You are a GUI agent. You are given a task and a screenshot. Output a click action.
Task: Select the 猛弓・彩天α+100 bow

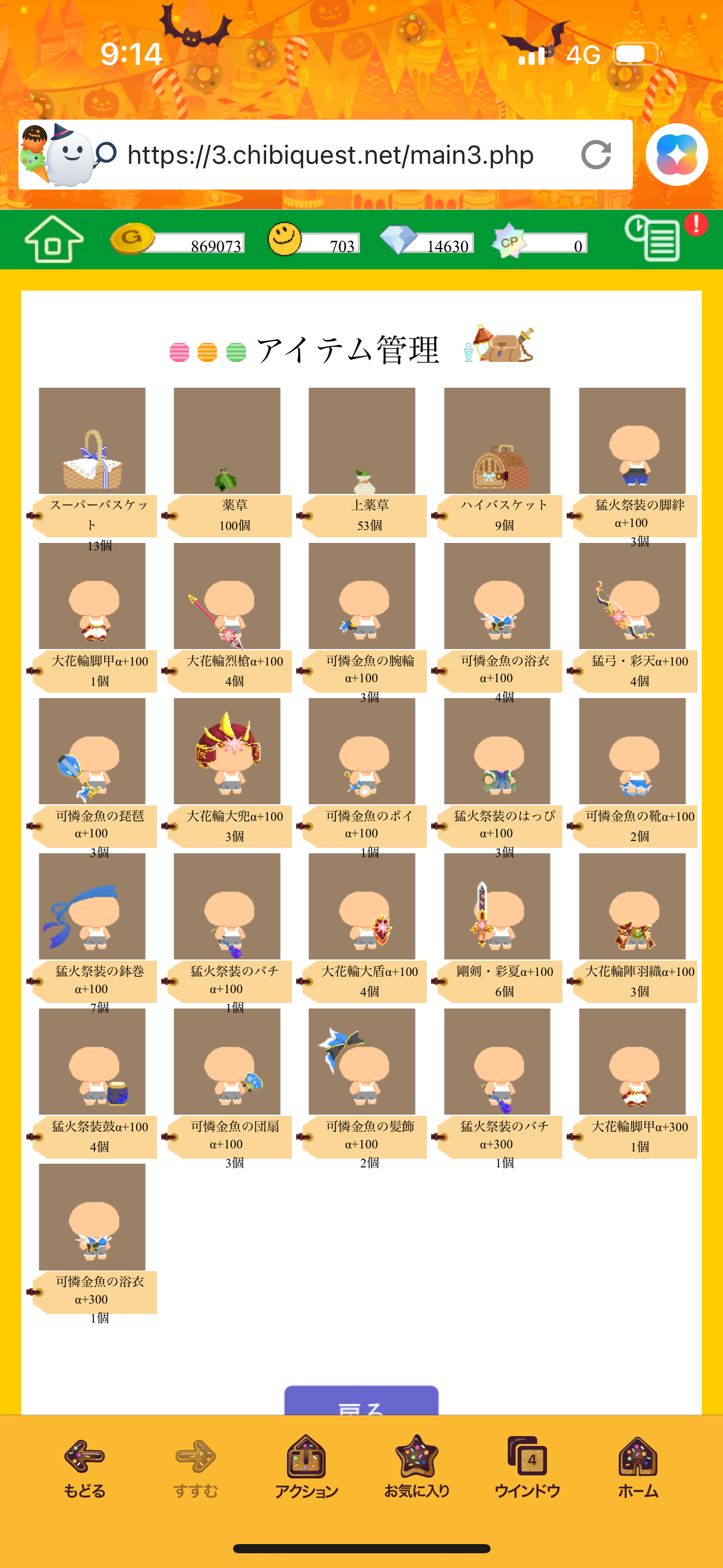click(632, 597)
